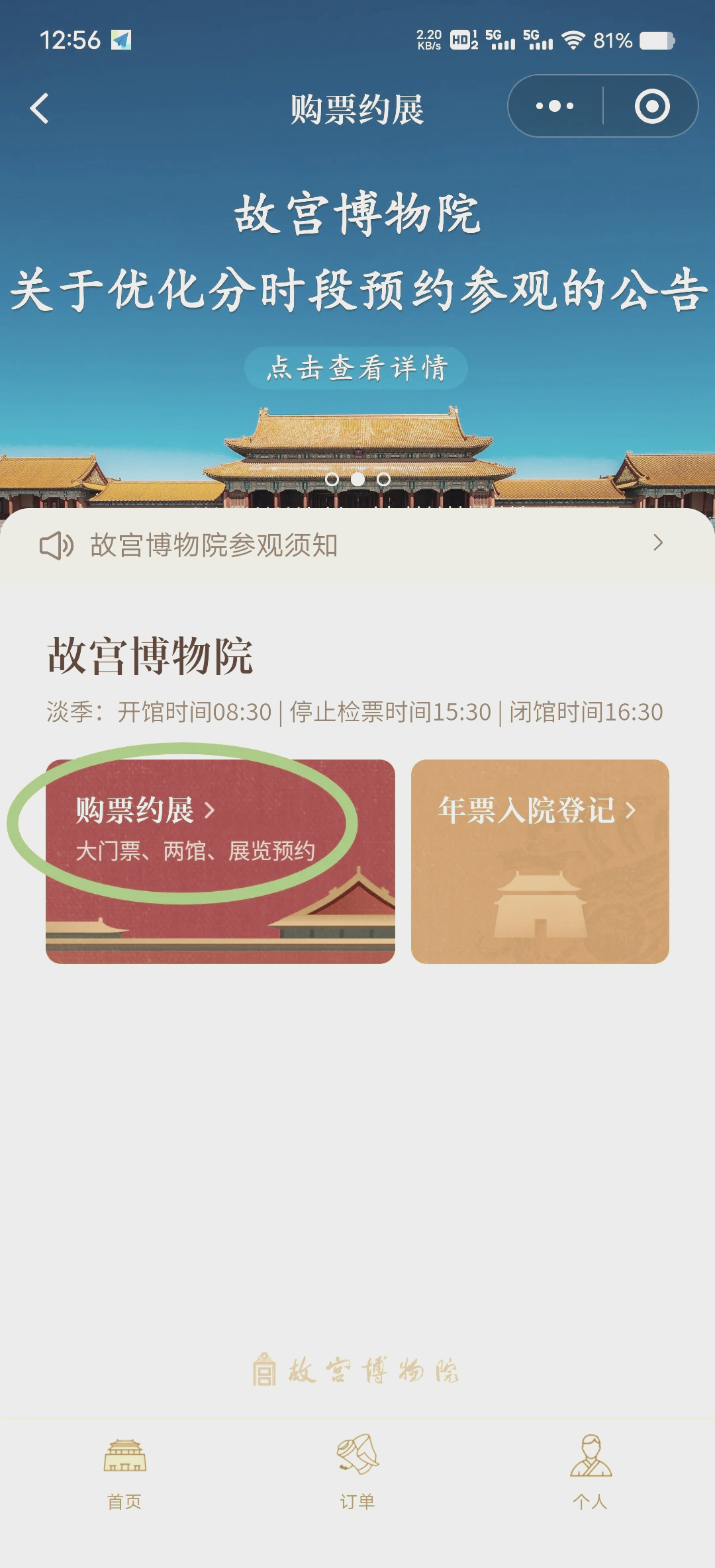
Task: Select the first banner page indicator dot
Action: pos(332,479)
